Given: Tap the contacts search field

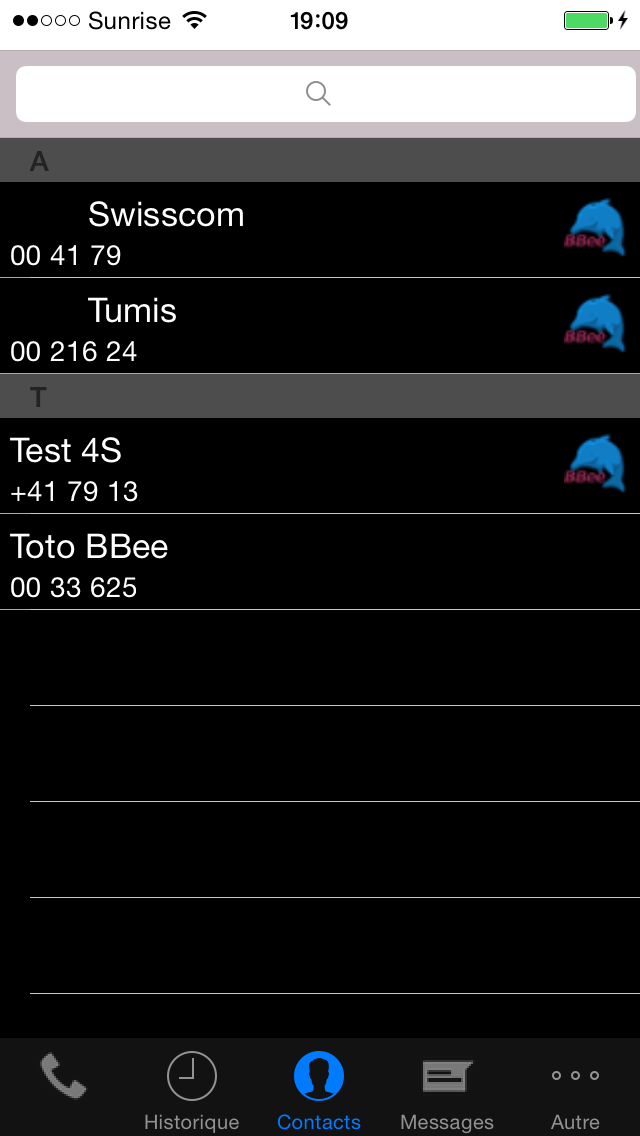Looking at the screenshot, I should tap(325, 94).
